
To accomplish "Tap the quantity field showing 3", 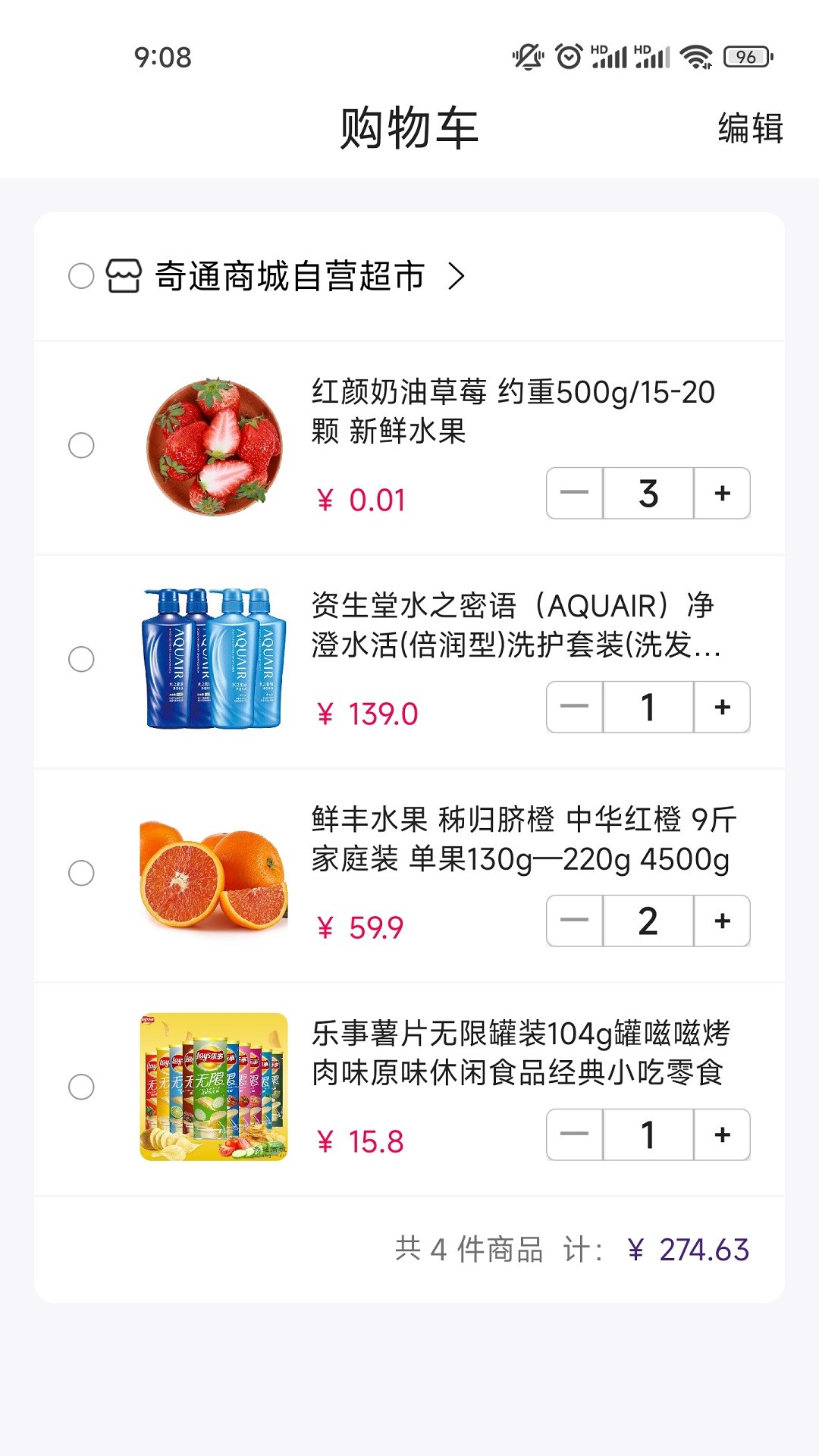I will (x=648, y=493).
